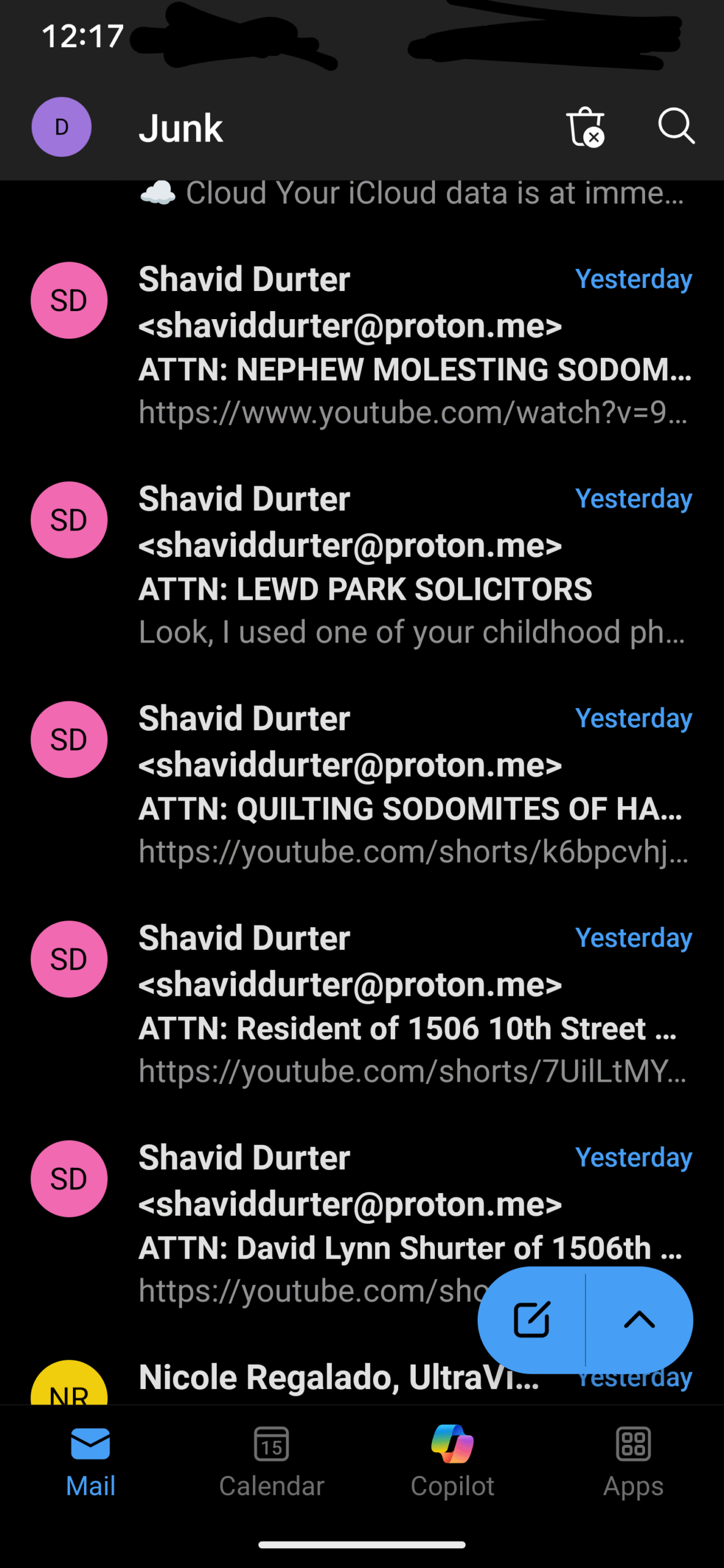Select the Mail tab
The height and width of the screenshot is (1568, 724).
click(91, 1461)
